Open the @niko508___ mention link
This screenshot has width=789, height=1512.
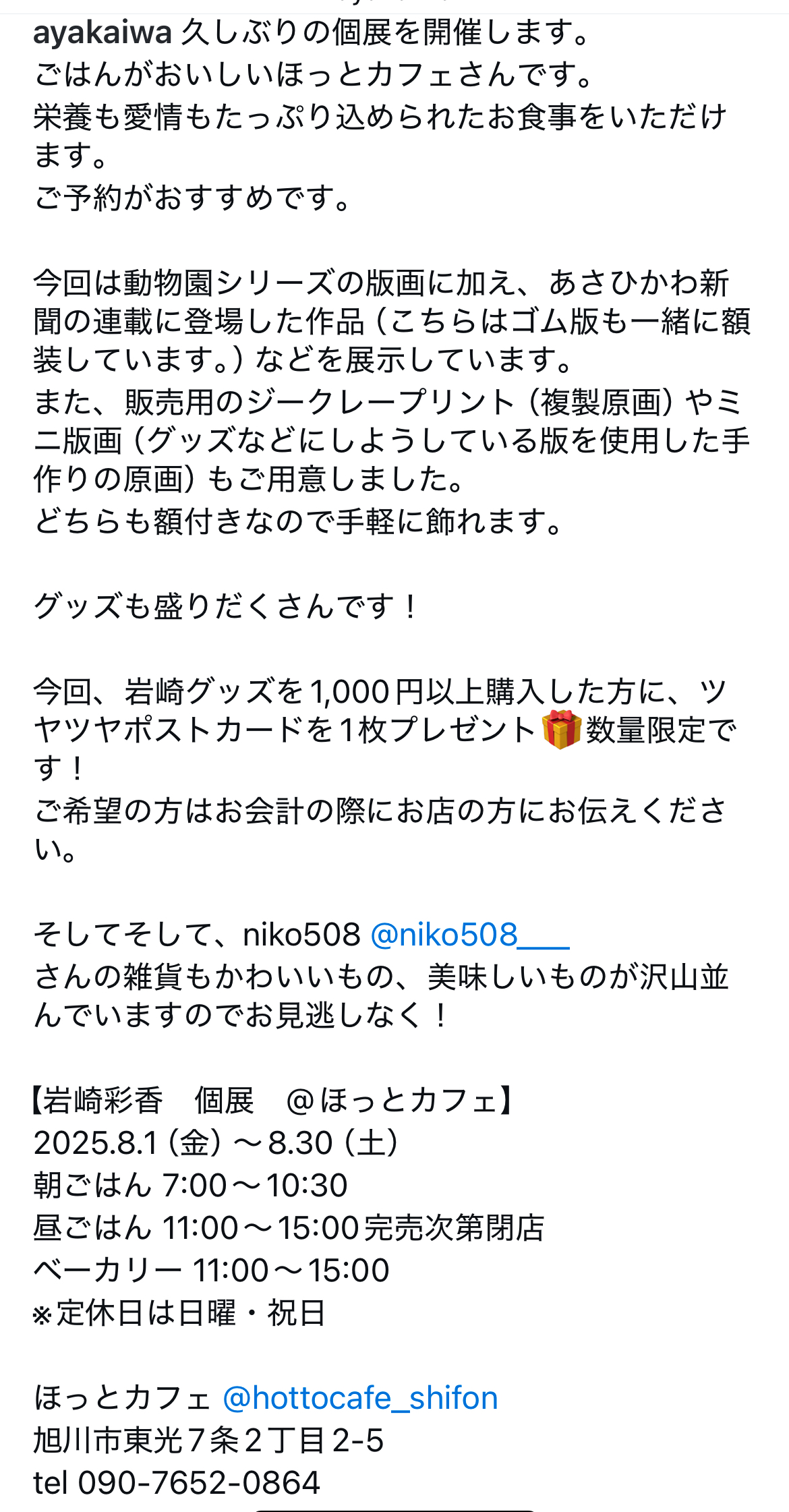point(470,935)
